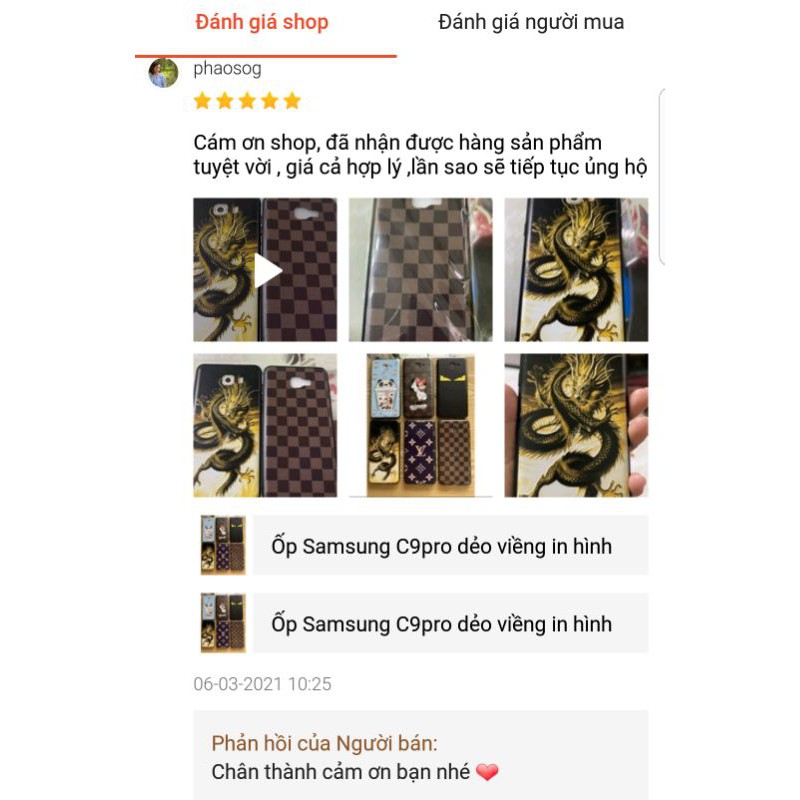Open the photo of the checkered case alone
Viewport: 800px width, 800px height.
420,270
